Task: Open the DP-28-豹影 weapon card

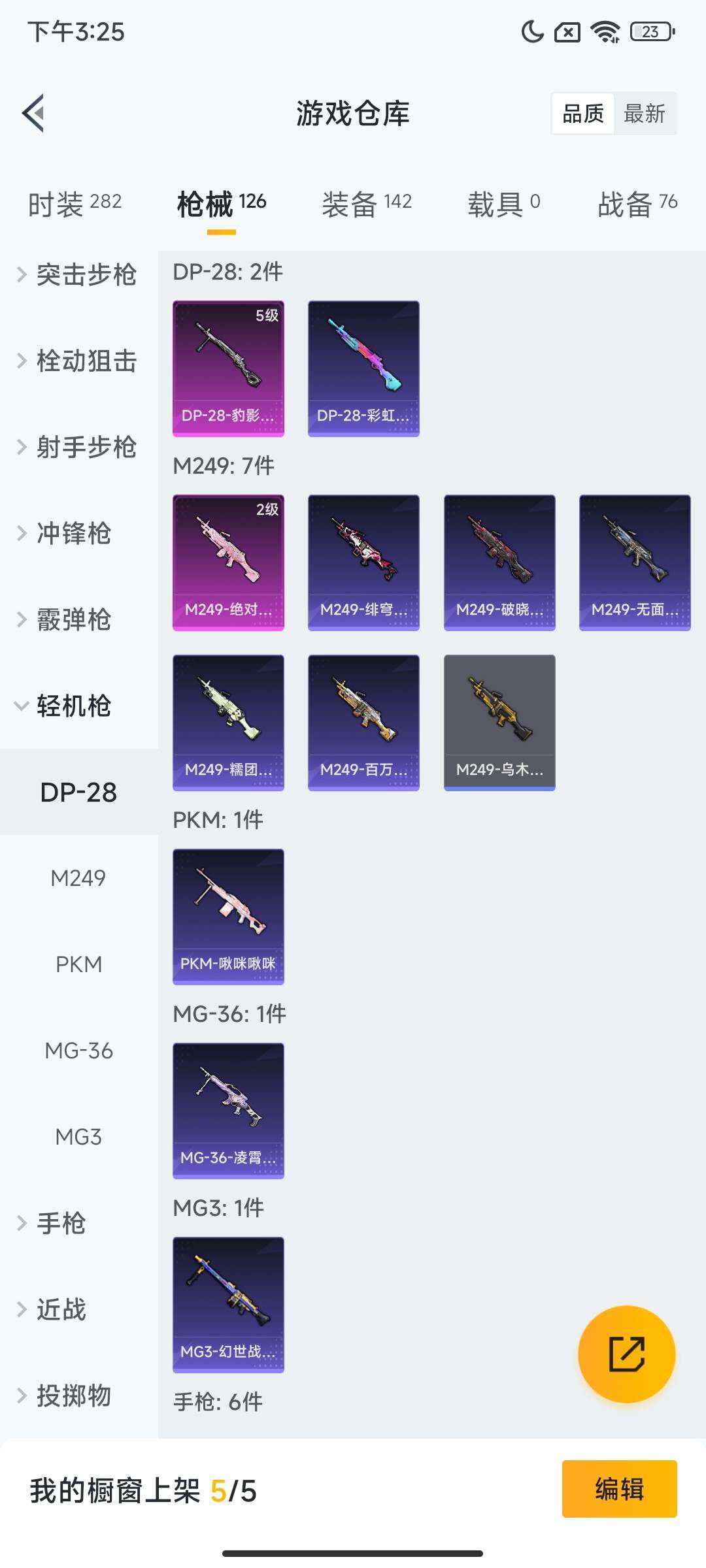Action: [228, 368]
